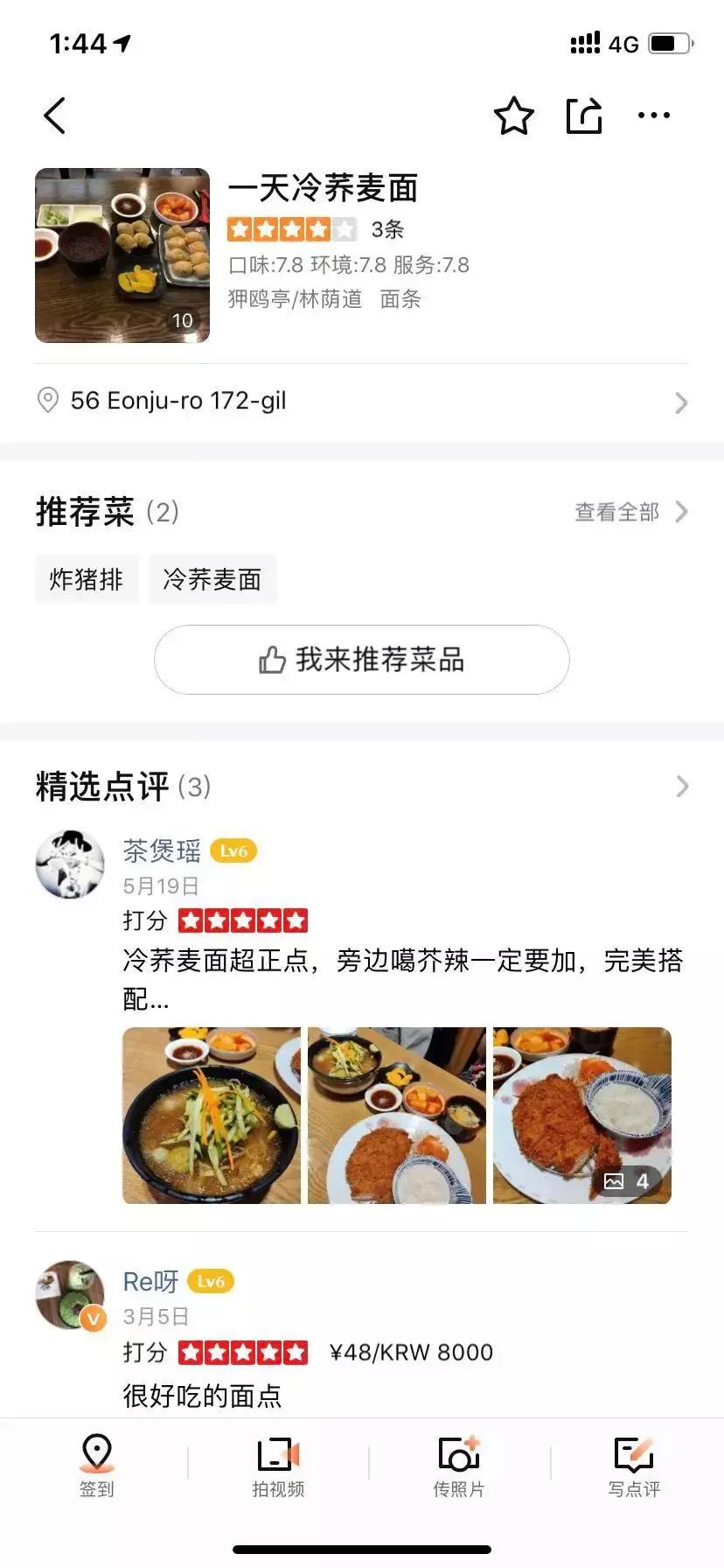
Task: Open 茶煲瑶's profile avatar
Action: click(70, 864)
